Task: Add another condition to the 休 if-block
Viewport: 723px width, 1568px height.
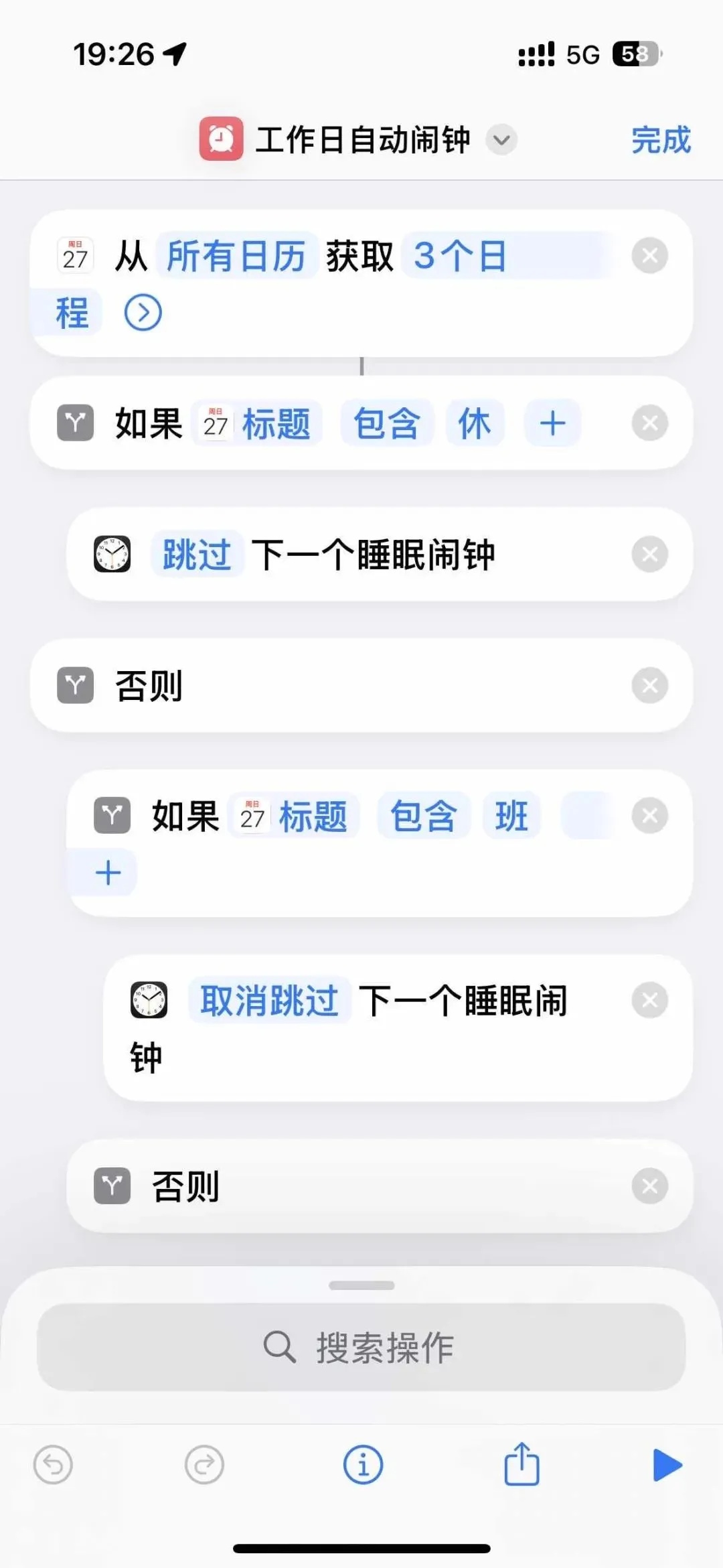Action: click(x=553, y=423)
